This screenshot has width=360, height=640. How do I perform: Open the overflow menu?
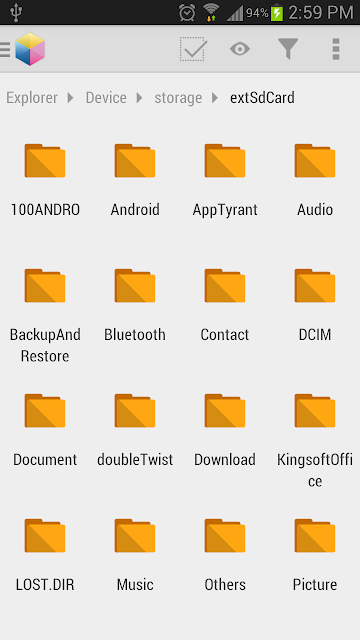336,49
